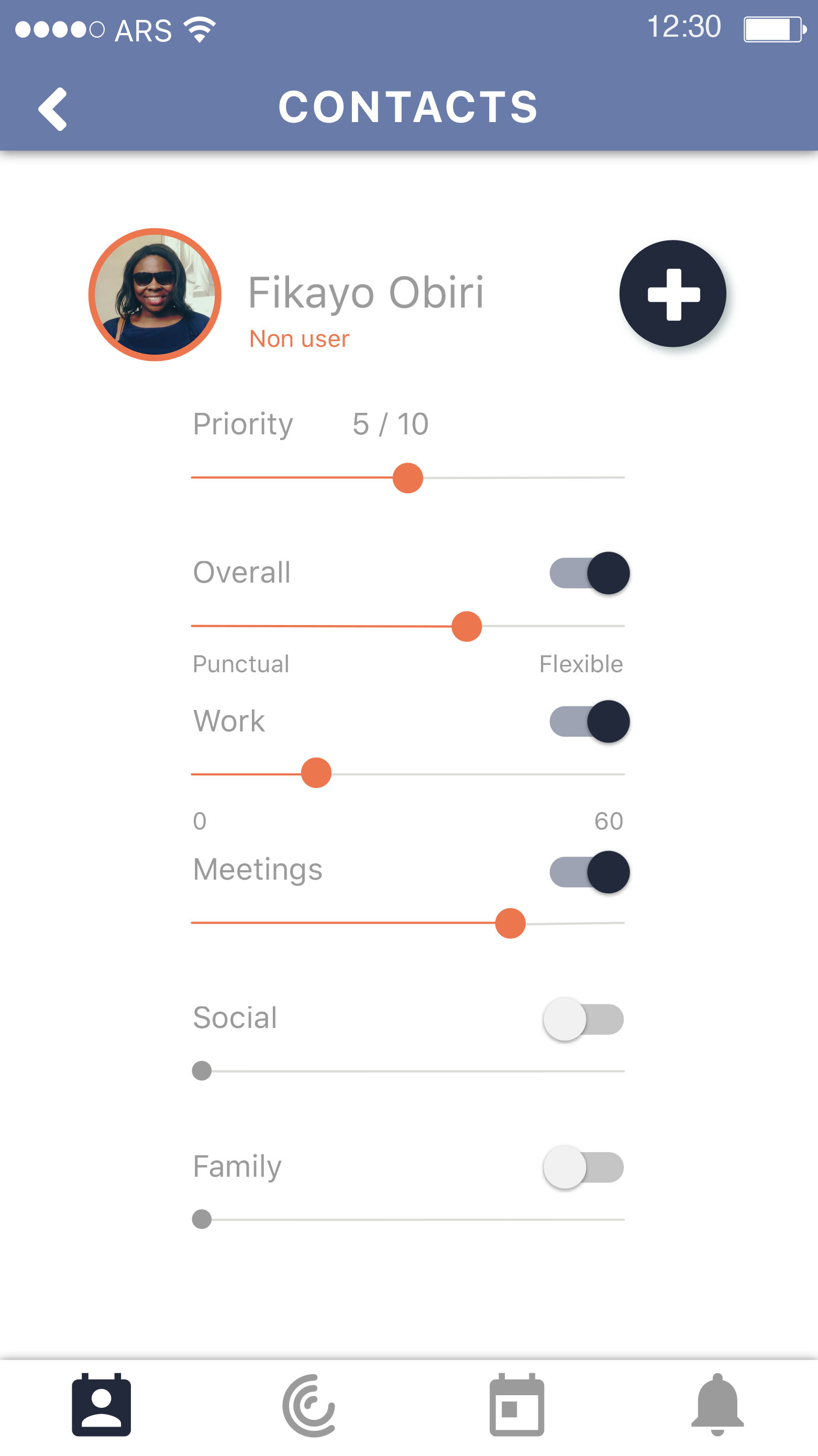Tap the Meetings slider handle
This screenshot has height=1456, width=818.
[510, 924]
